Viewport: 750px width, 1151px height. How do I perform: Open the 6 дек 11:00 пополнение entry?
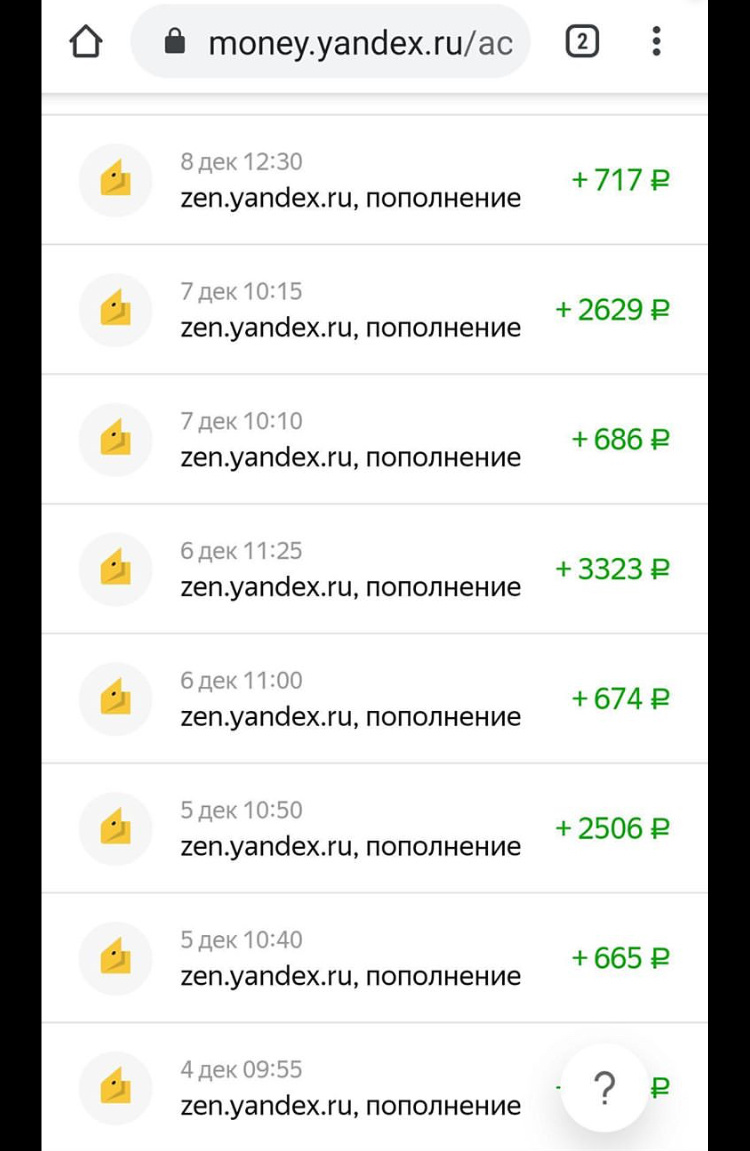point(350,699)
